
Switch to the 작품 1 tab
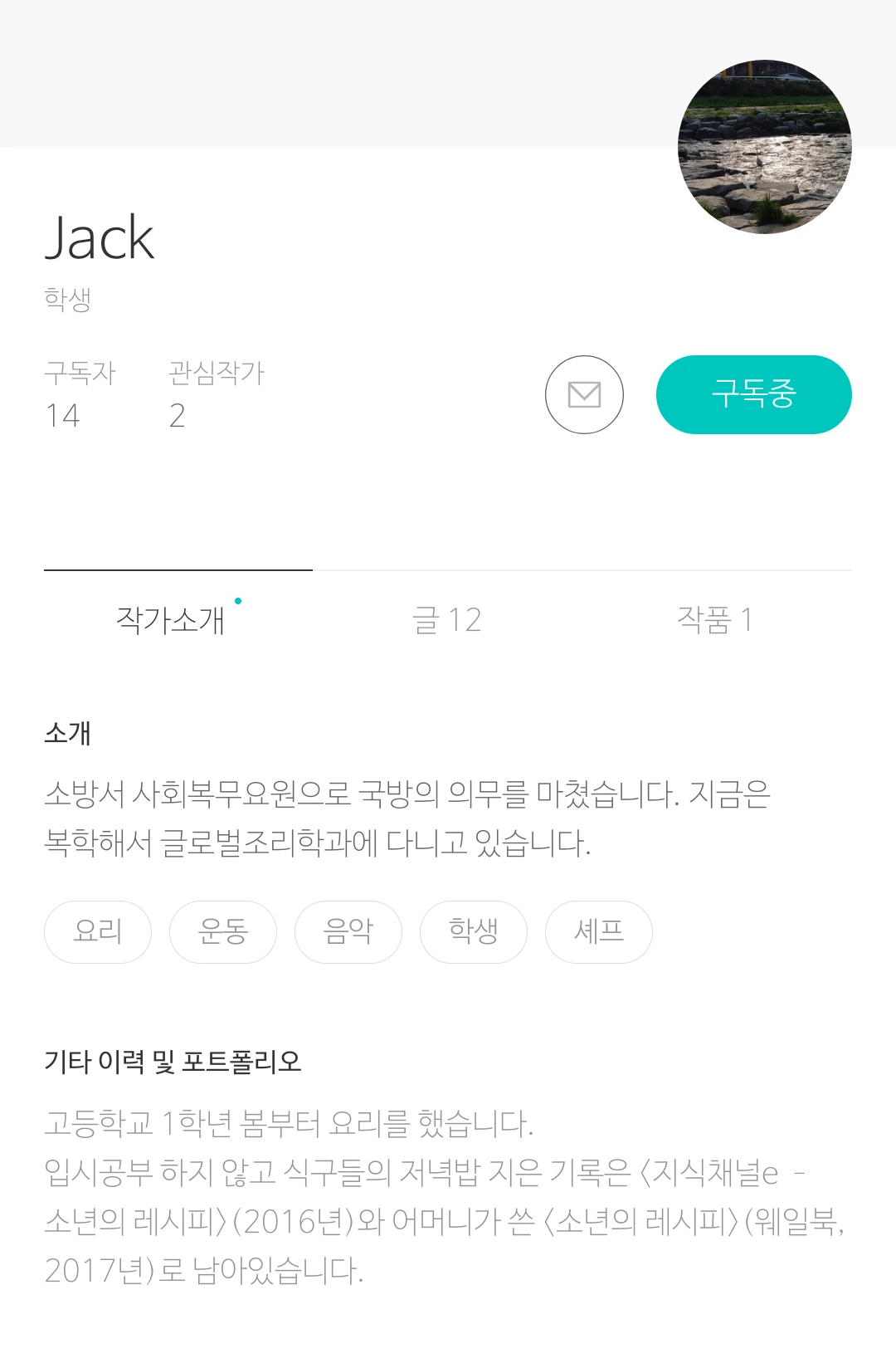(x=715, y=619)
